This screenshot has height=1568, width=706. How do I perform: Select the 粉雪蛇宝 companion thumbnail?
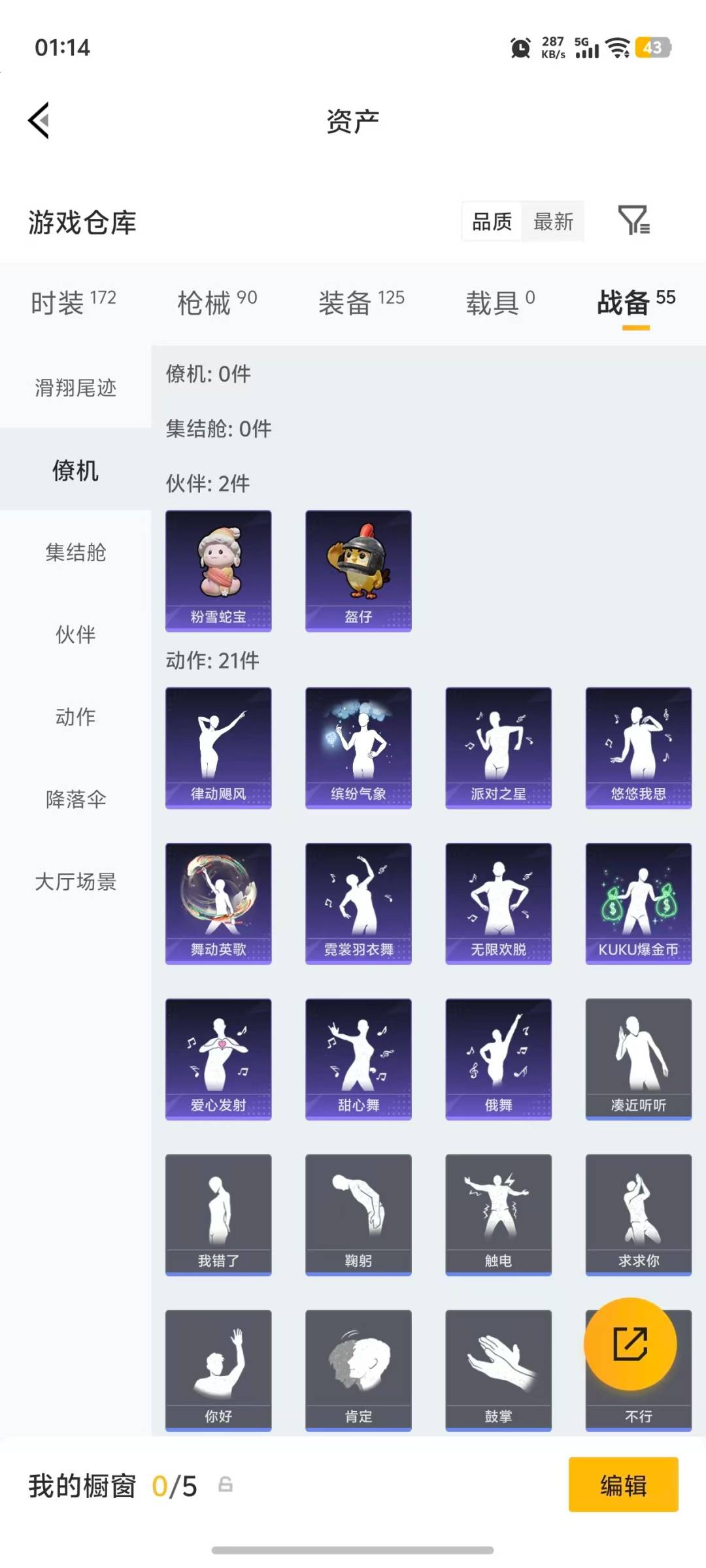tap(218, 570)
